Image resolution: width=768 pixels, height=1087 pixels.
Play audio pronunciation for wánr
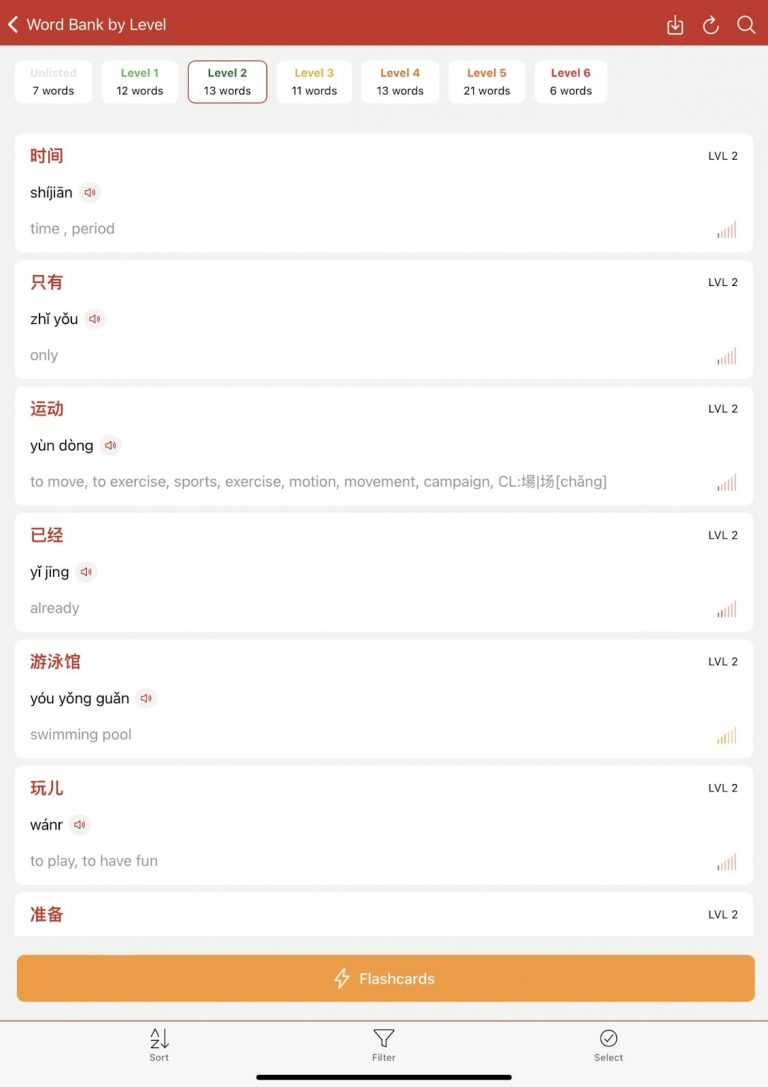point(80,825)
